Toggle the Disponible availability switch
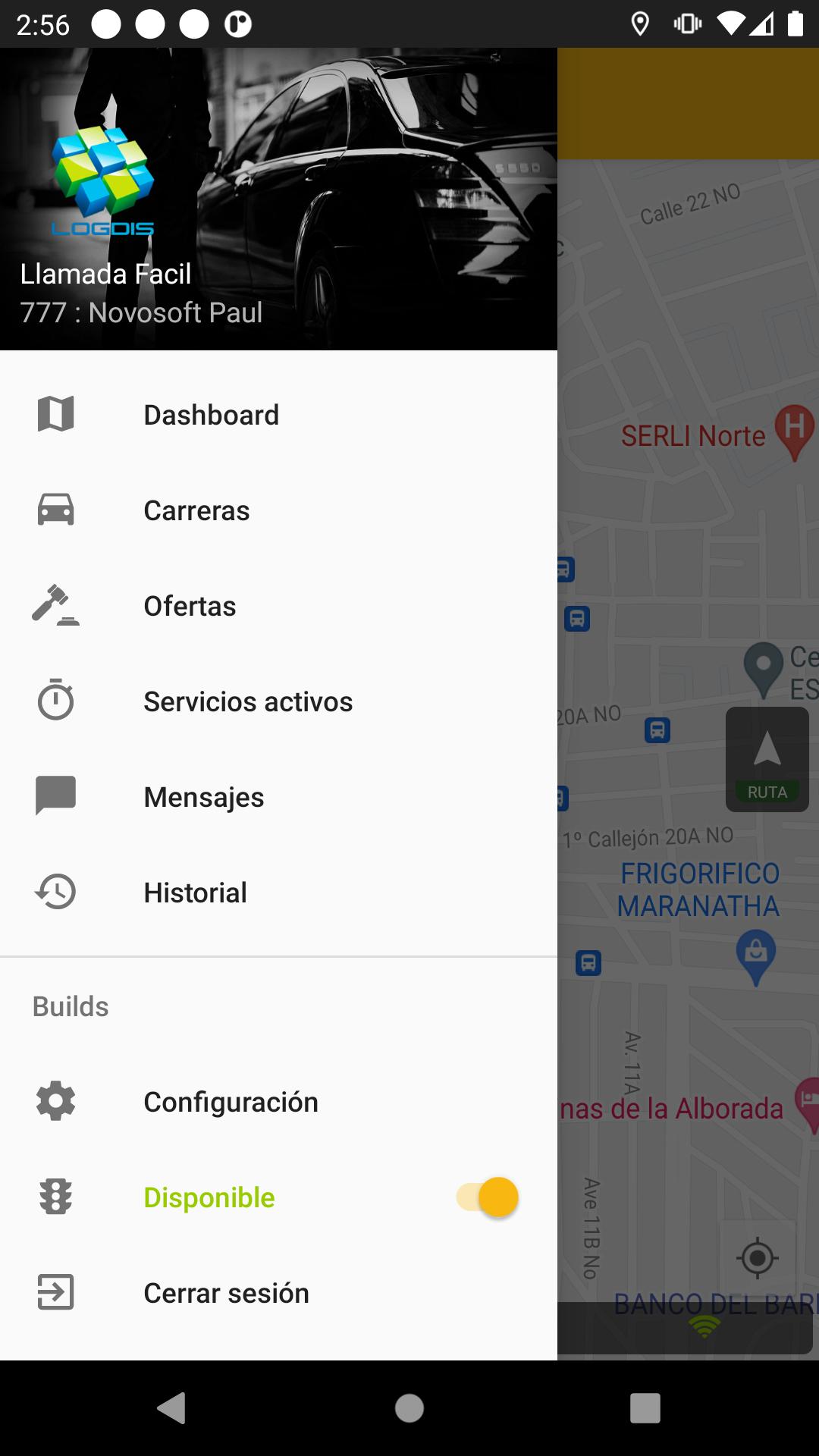This screenshot has width=819, height=1456. [x=488, y=1197]
